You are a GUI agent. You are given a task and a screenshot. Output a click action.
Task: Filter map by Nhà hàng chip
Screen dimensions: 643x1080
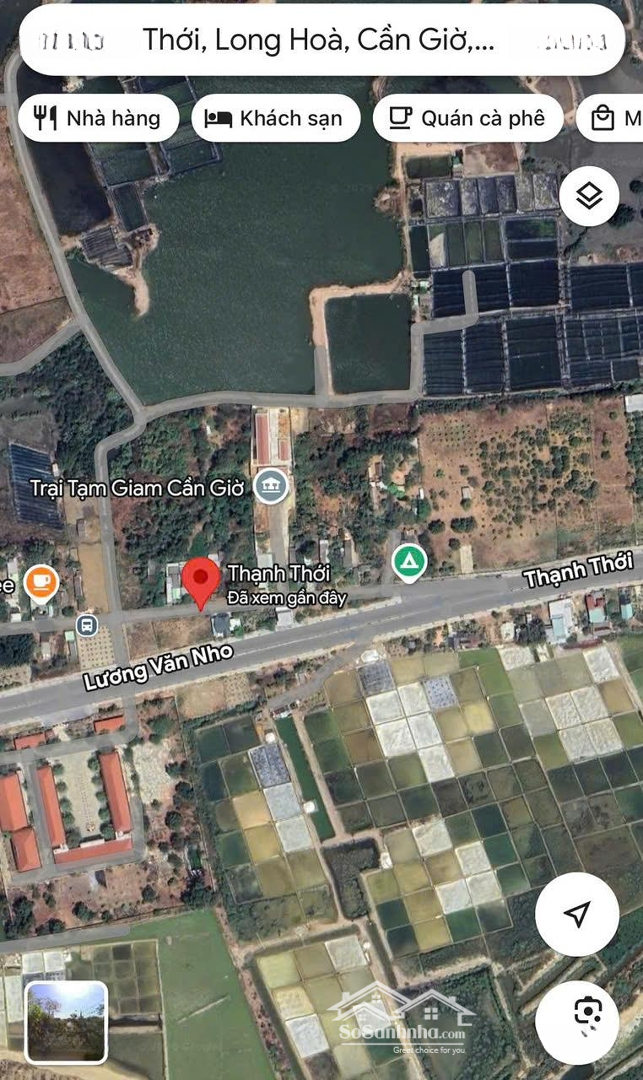[98, 119]
